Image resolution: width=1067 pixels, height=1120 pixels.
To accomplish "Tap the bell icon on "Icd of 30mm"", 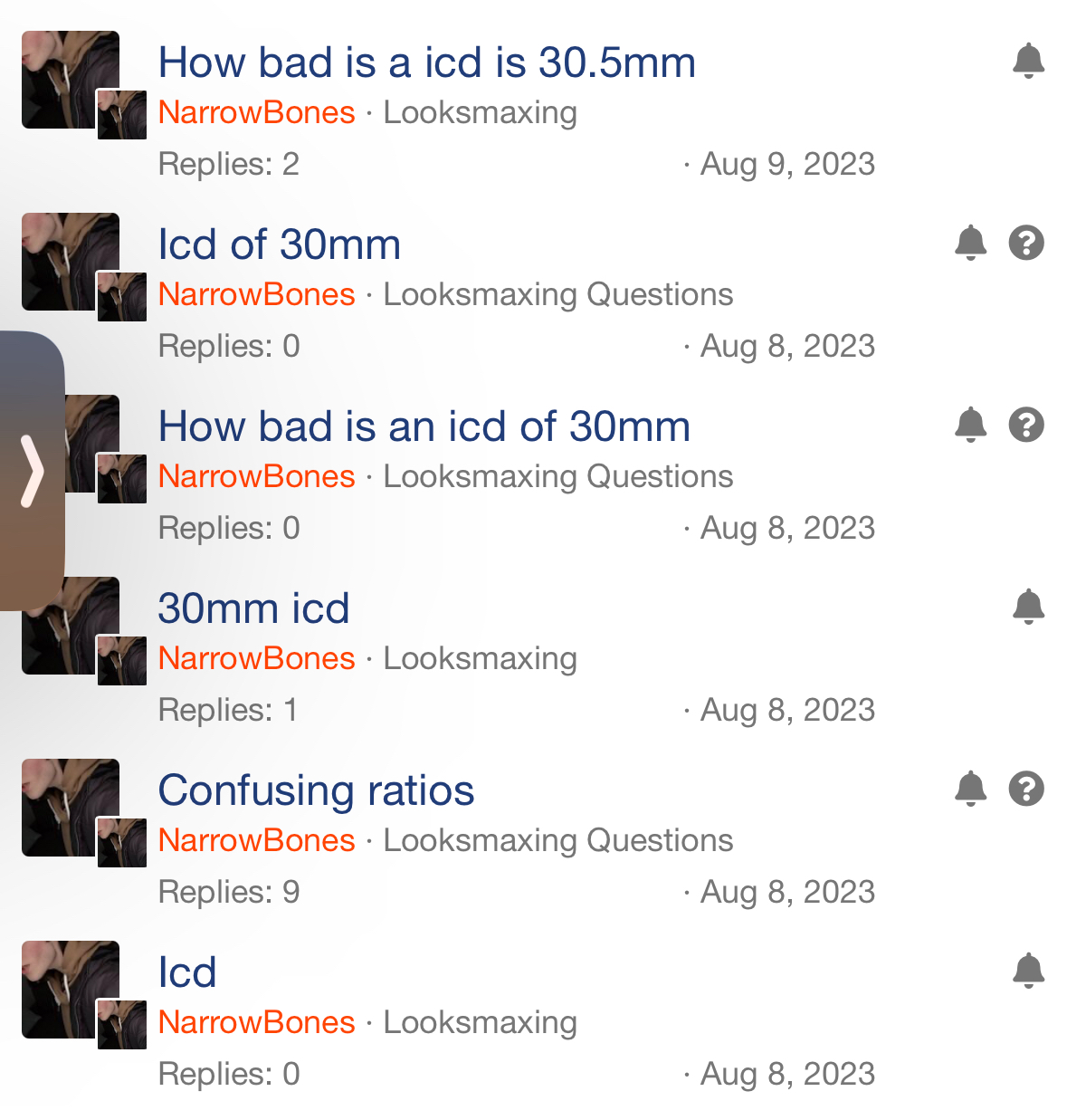I will click(970, 243).
